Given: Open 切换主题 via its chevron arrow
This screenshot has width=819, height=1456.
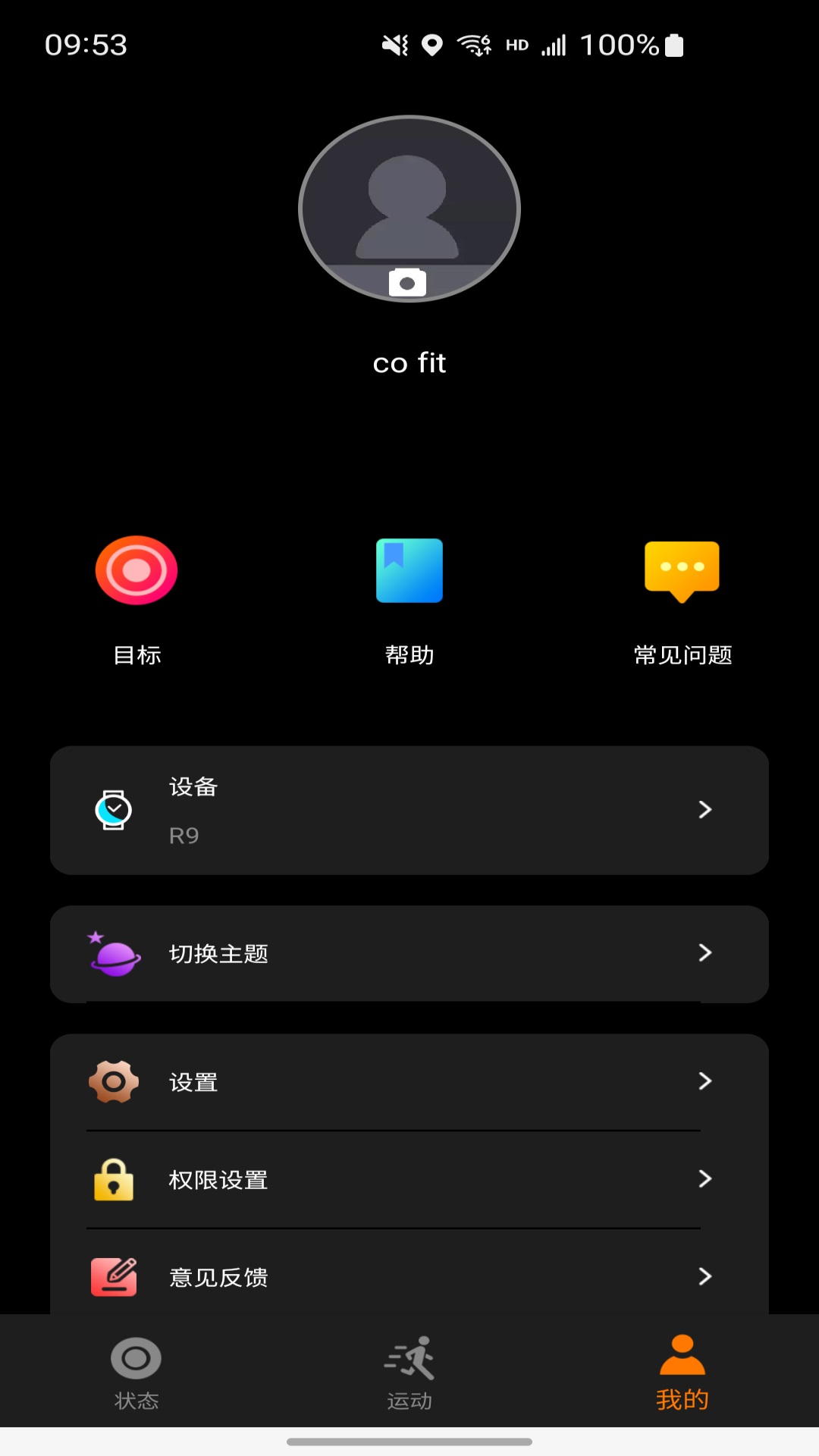Looking at the screenshot, I should tap(704, 953).
